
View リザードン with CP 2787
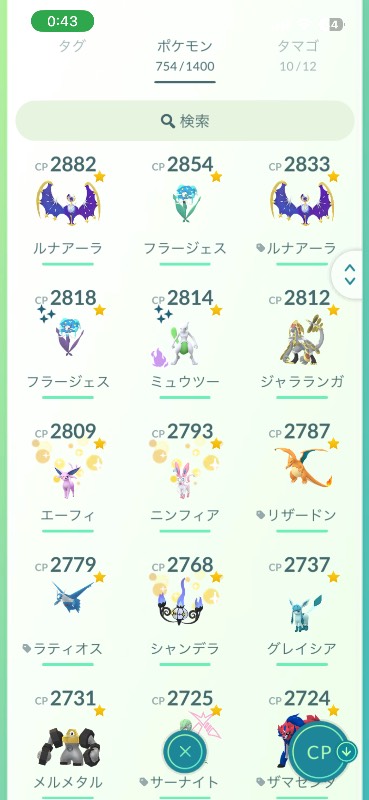[x=302, y=477]
